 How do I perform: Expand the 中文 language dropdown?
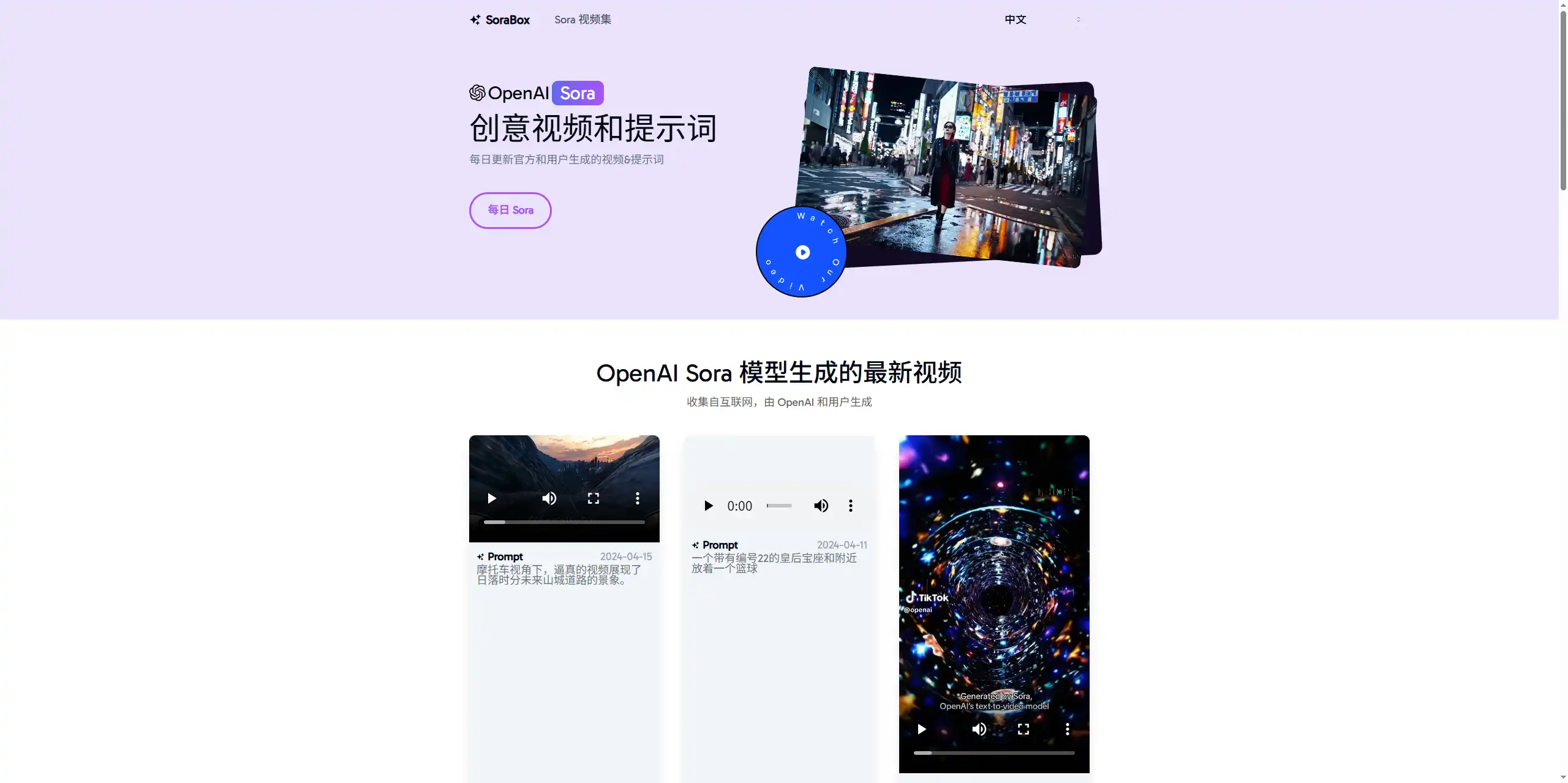[1042, 20]
